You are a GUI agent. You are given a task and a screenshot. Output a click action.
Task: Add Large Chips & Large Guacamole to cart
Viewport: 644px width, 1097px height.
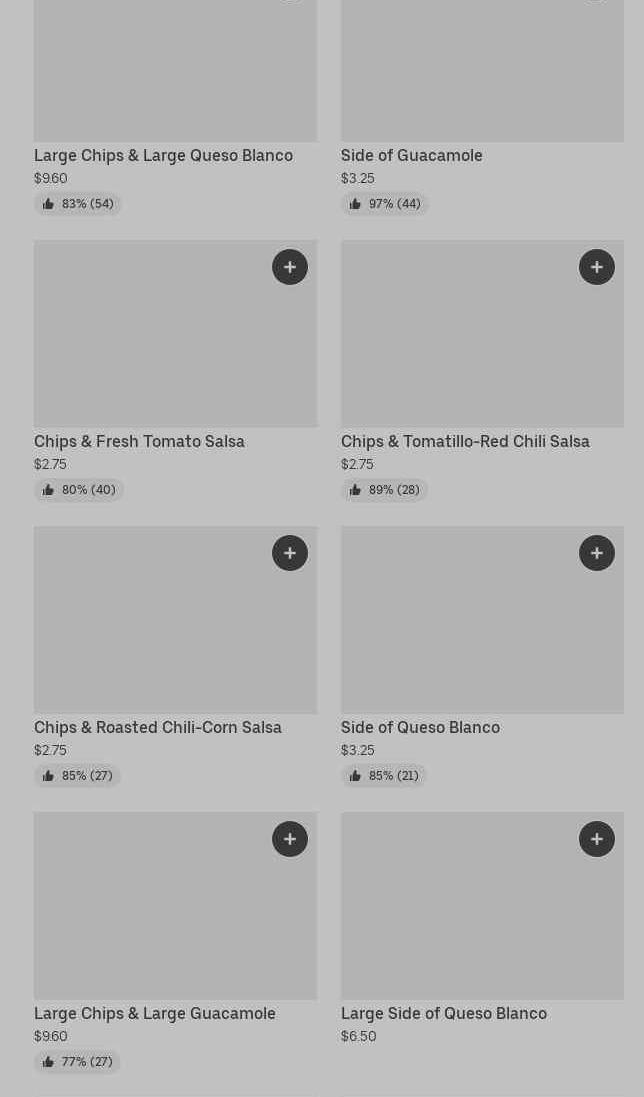click(289, 839)
